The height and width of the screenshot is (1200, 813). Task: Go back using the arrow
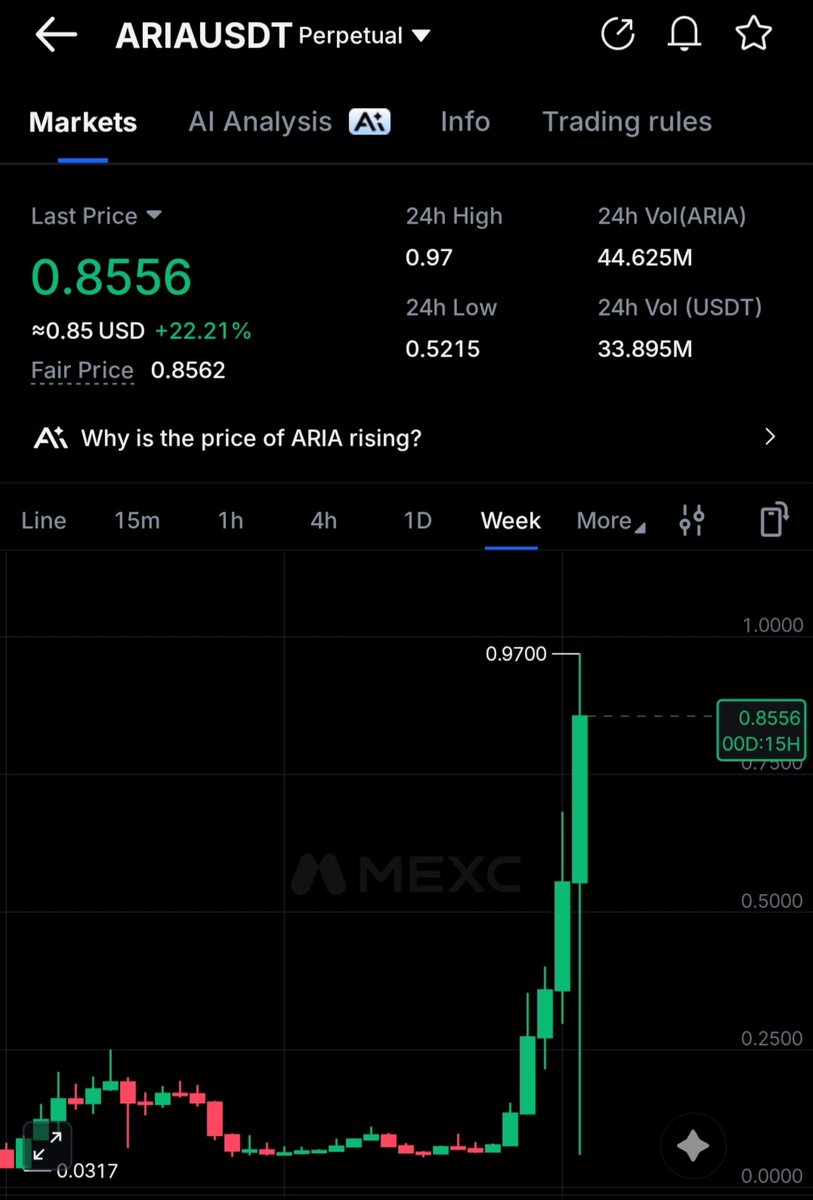click(56, 35)
